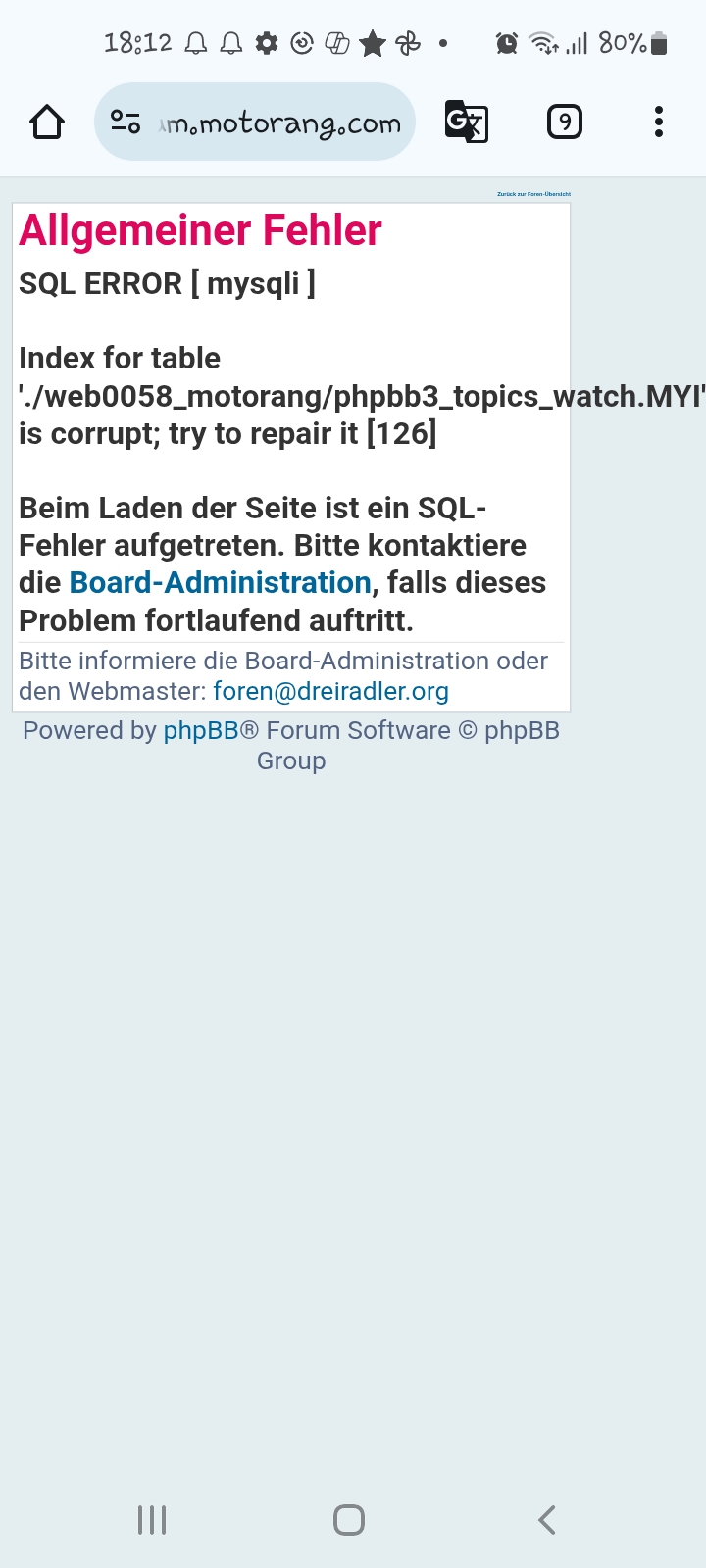The width and height of the screenshot is (706, 1568).
Task: Open the site info icon in address bar
Action: click(x=126, y=122)
